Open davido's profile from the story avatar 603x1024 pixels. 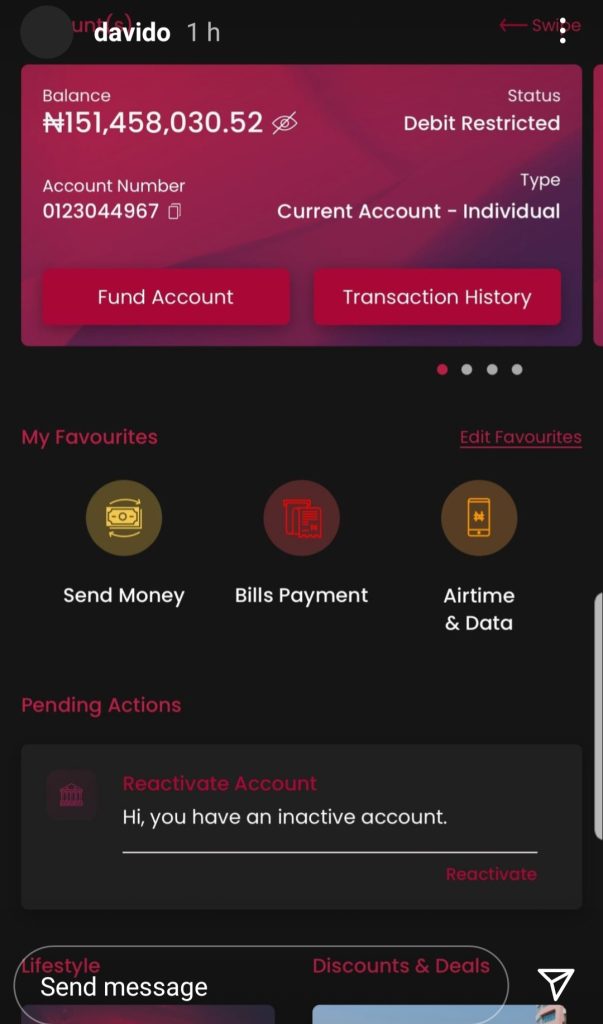pos(46,32)
